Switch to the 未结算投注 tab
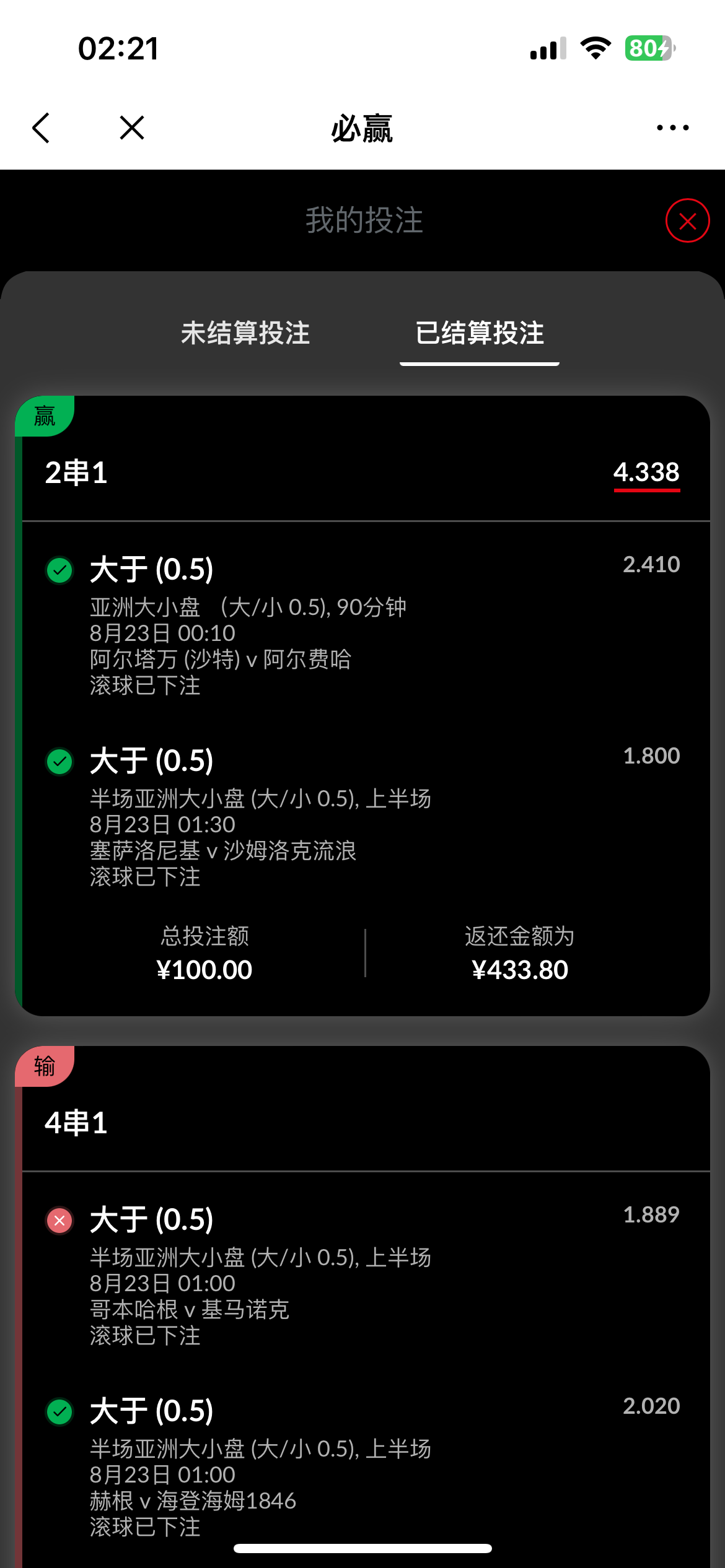The height and width of the screenshot is (1568, 725). tap(245, 333)
